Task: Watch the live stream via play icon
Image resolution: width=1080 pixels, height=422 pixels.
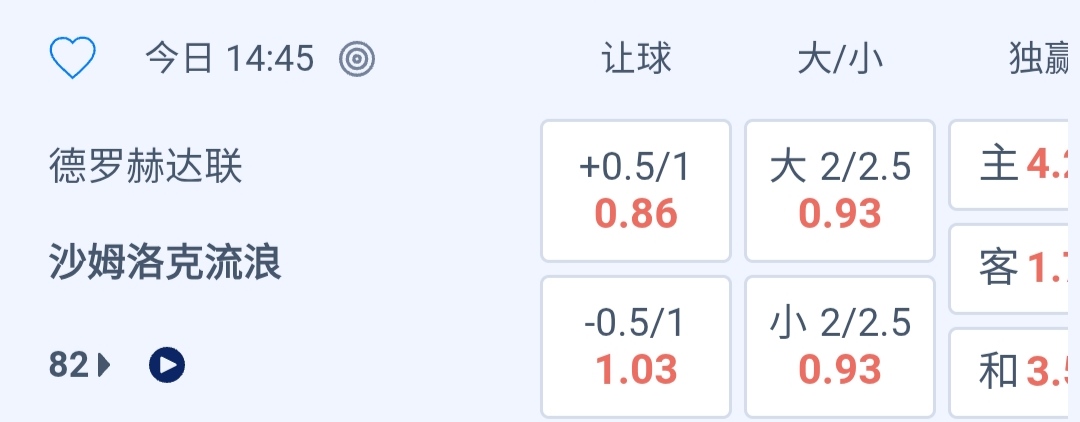Action: (x=167, y=366)
